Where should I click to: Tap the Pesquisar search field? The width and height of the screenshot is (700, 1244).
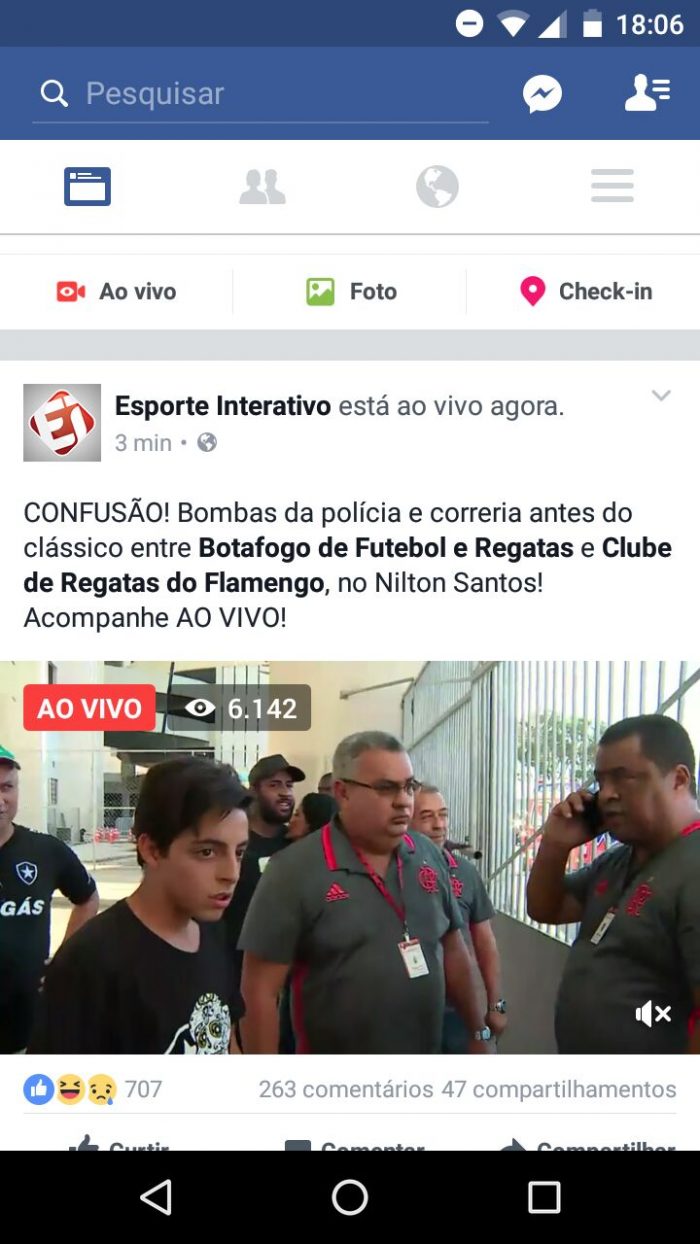tap(260, 94)
